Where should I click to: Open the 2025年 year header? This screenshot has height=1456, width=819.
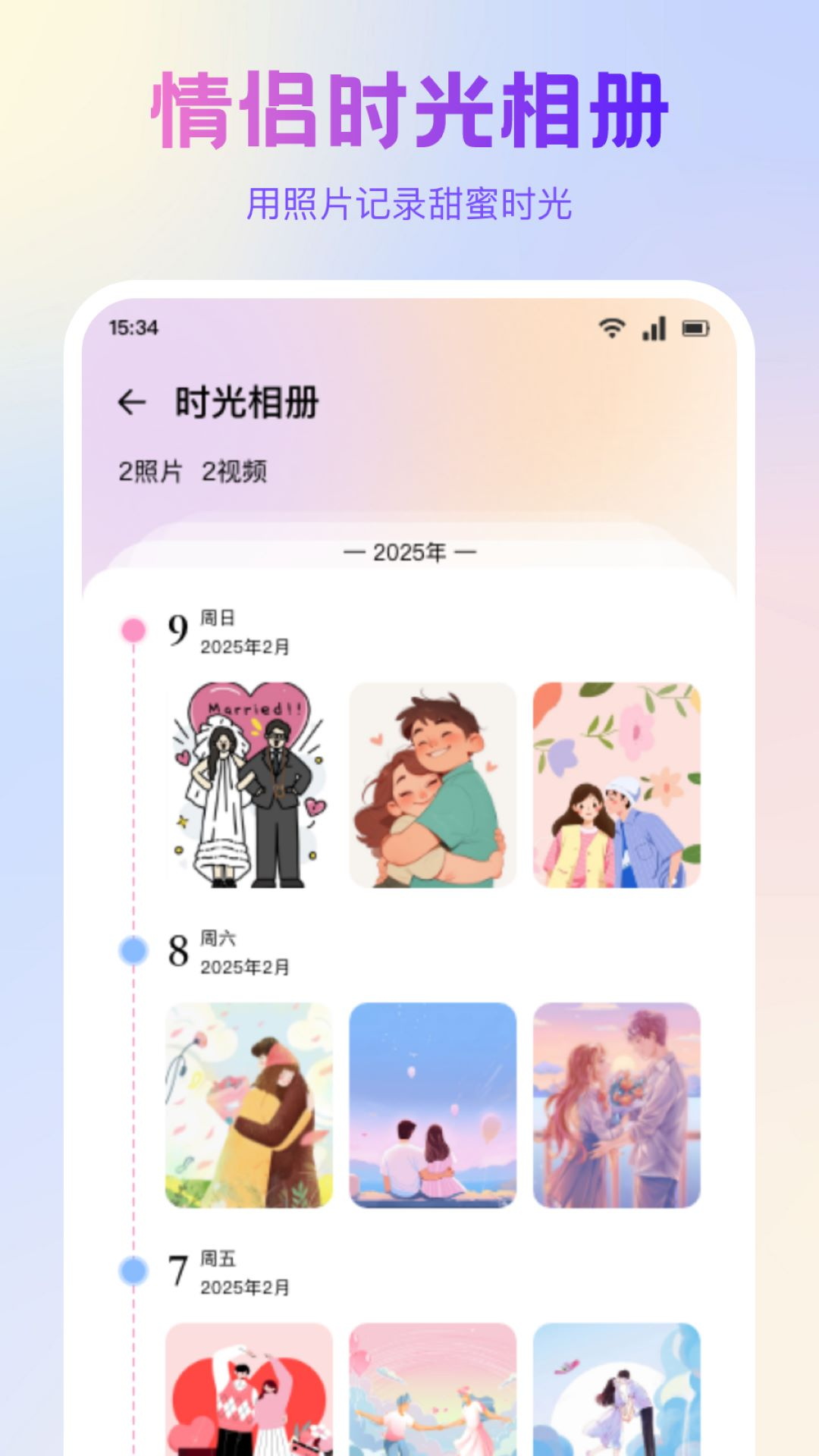[x=409, y=553]
